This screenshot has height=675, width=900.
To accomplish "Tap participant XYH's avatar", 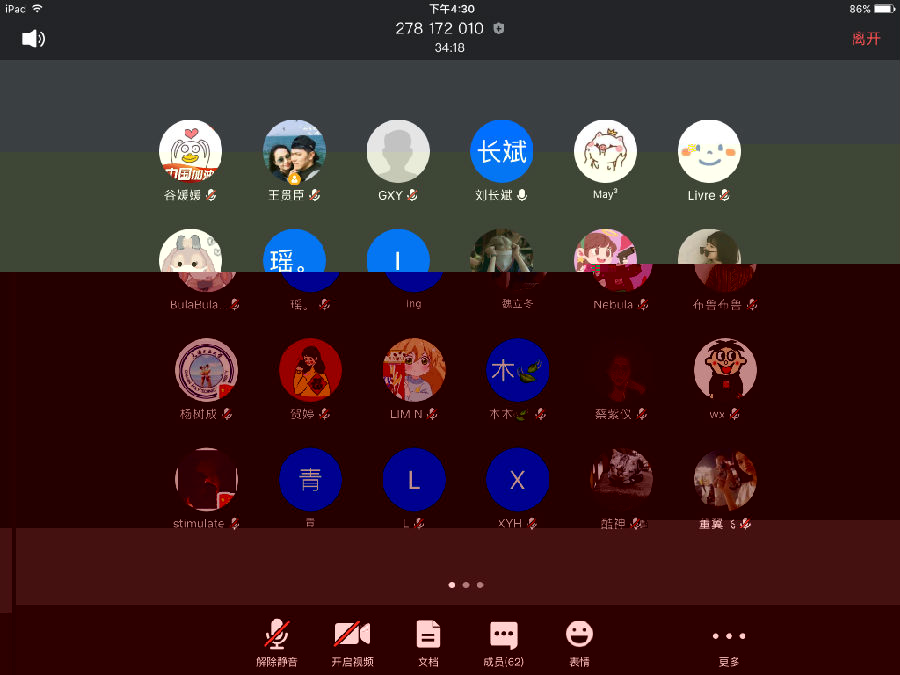I will point(517,480).
